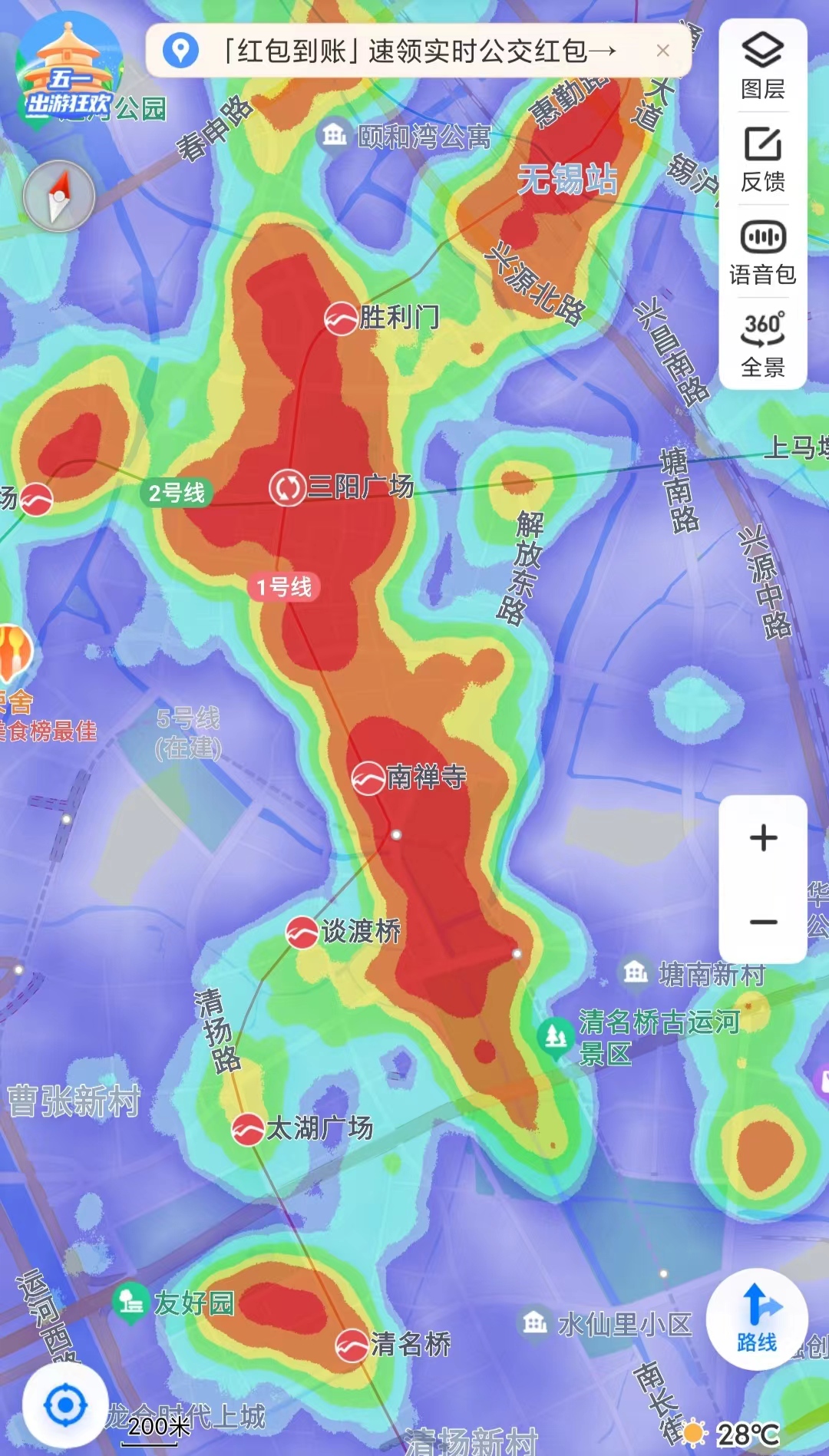Zoom in on the map
The image size is (829, 1456).
pos(763,838)
